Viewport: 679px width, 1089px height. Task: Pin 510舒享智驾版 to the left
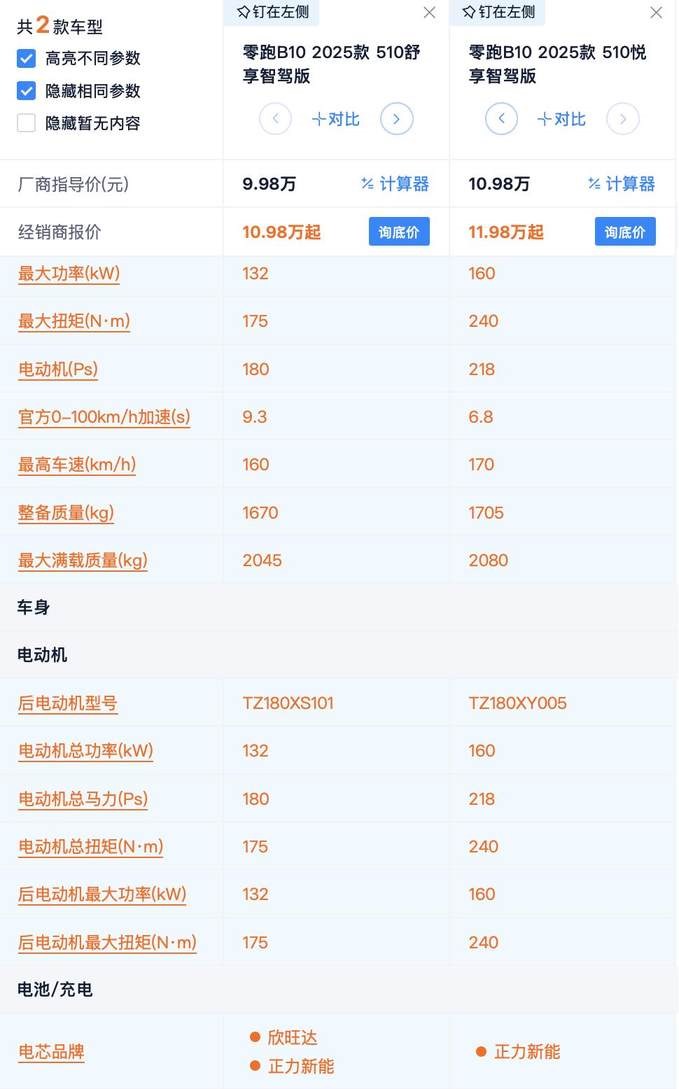coord(273,12)
